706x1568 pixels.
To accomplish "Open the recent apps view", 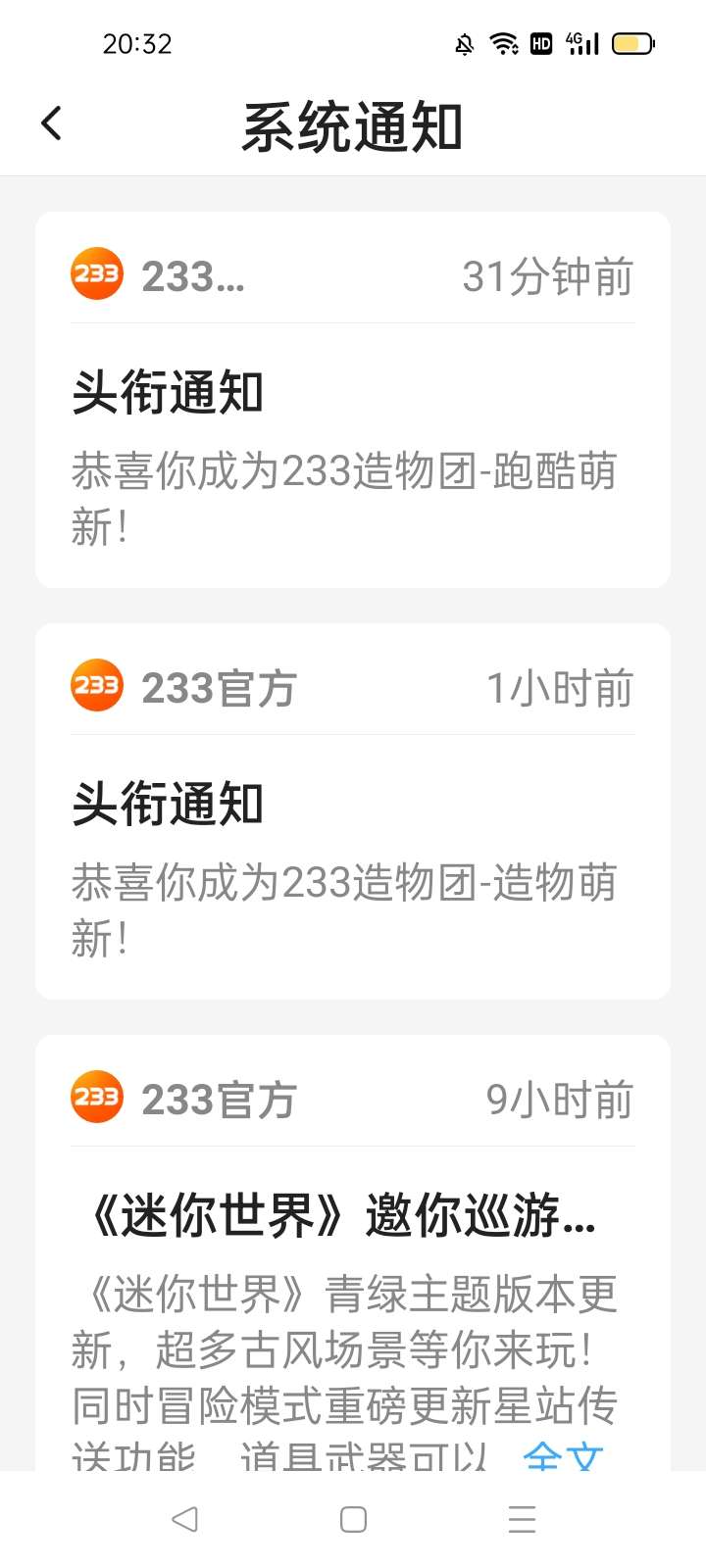I will point(522,1519).
